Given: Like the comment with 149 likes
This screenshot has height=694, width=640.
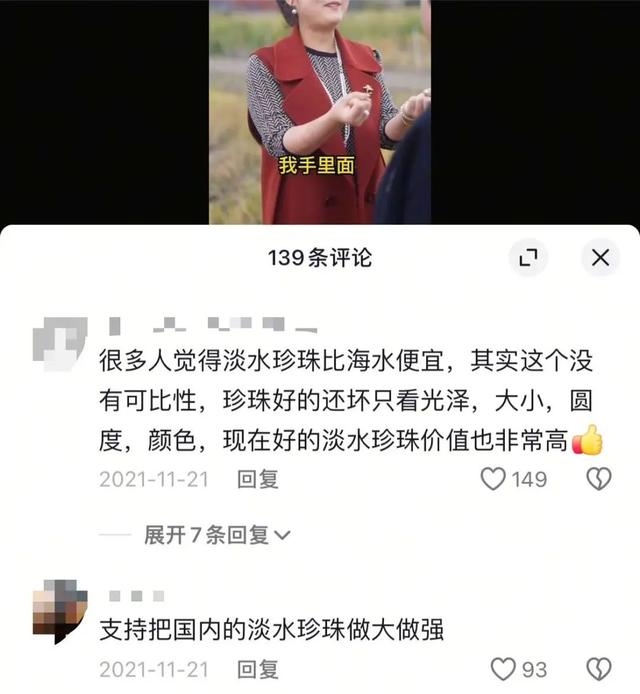Looking at the screenshot, I should pos(494,479).
